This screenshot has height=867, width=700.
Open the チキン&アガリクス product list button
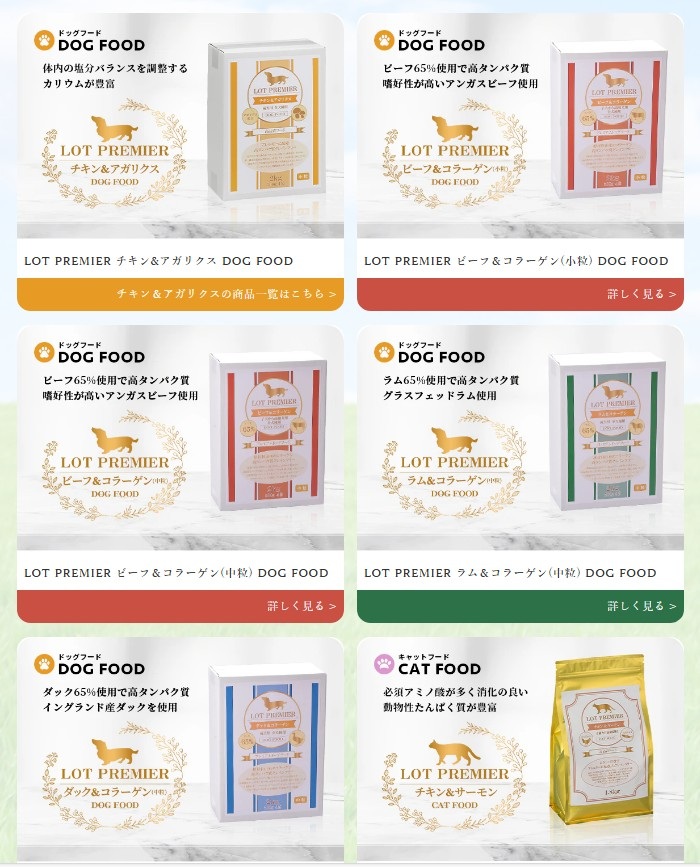tap(180, 294)
